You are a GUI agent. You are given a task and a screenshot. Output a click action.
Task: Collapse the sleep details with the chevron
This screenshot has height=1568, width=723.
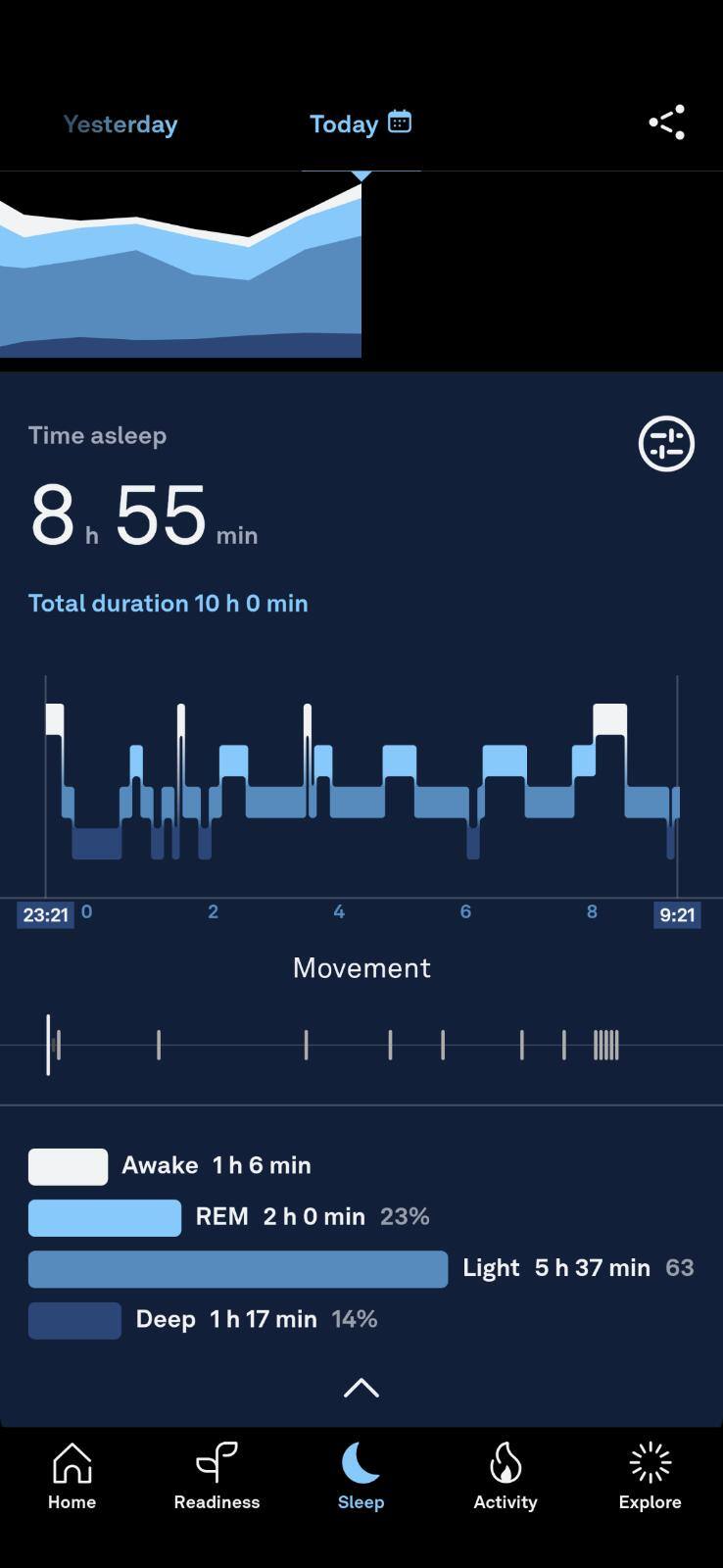click(361, 1388)
